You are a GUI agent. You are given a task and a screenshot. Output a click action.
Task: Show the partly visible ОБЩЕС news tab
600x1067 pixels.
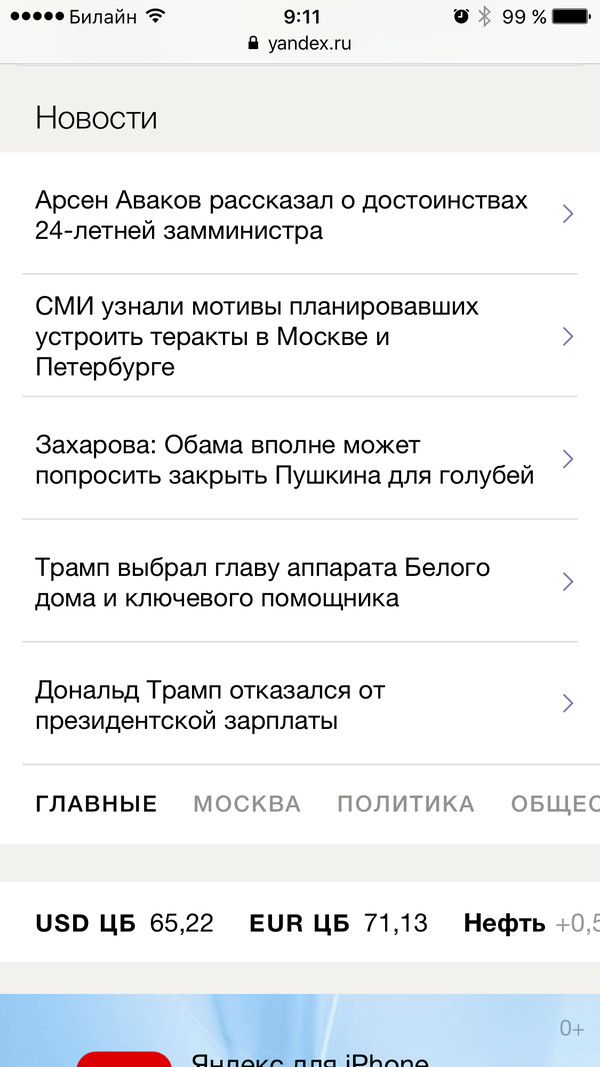point(555,804)
